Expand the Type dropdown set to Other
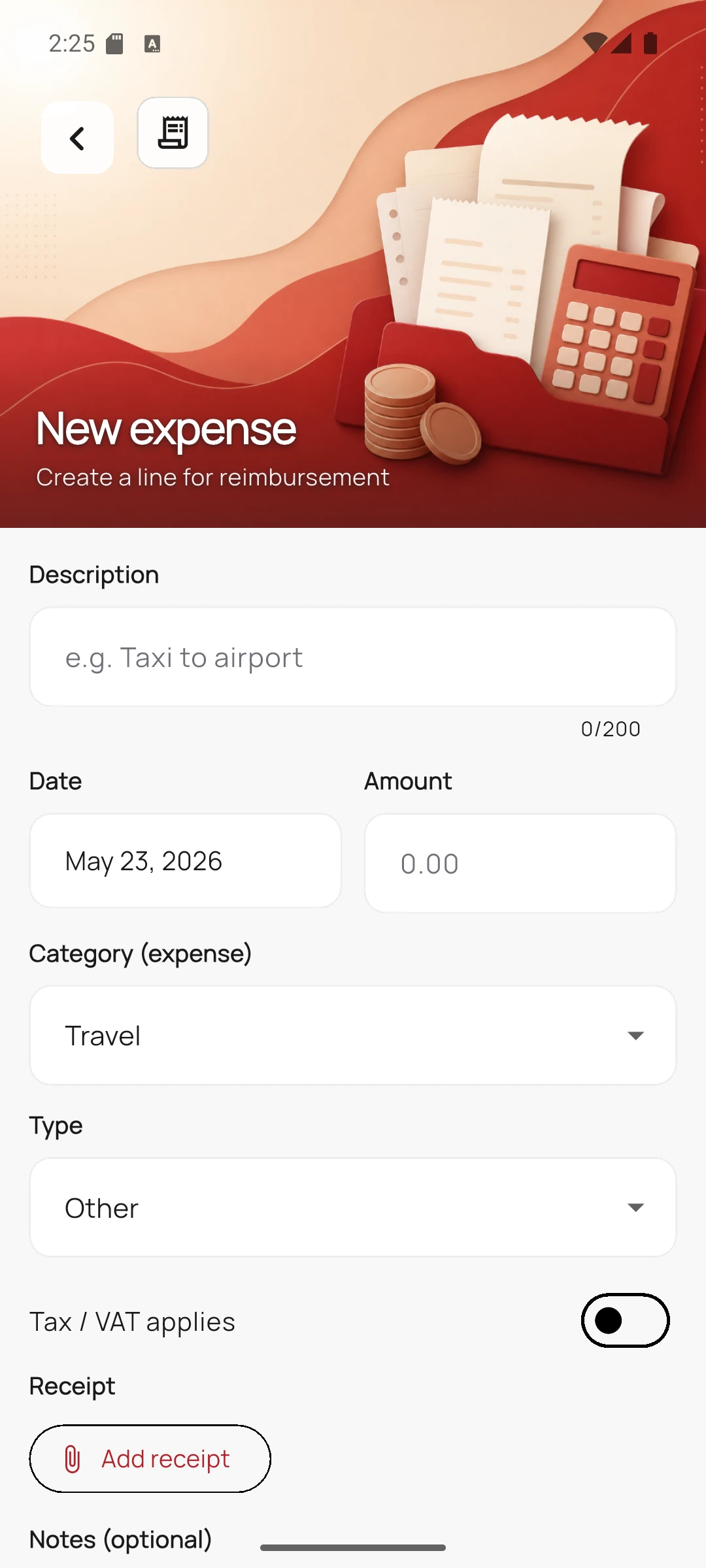The height and width of the screenshot is (1568, 706). click(353, 1207)
